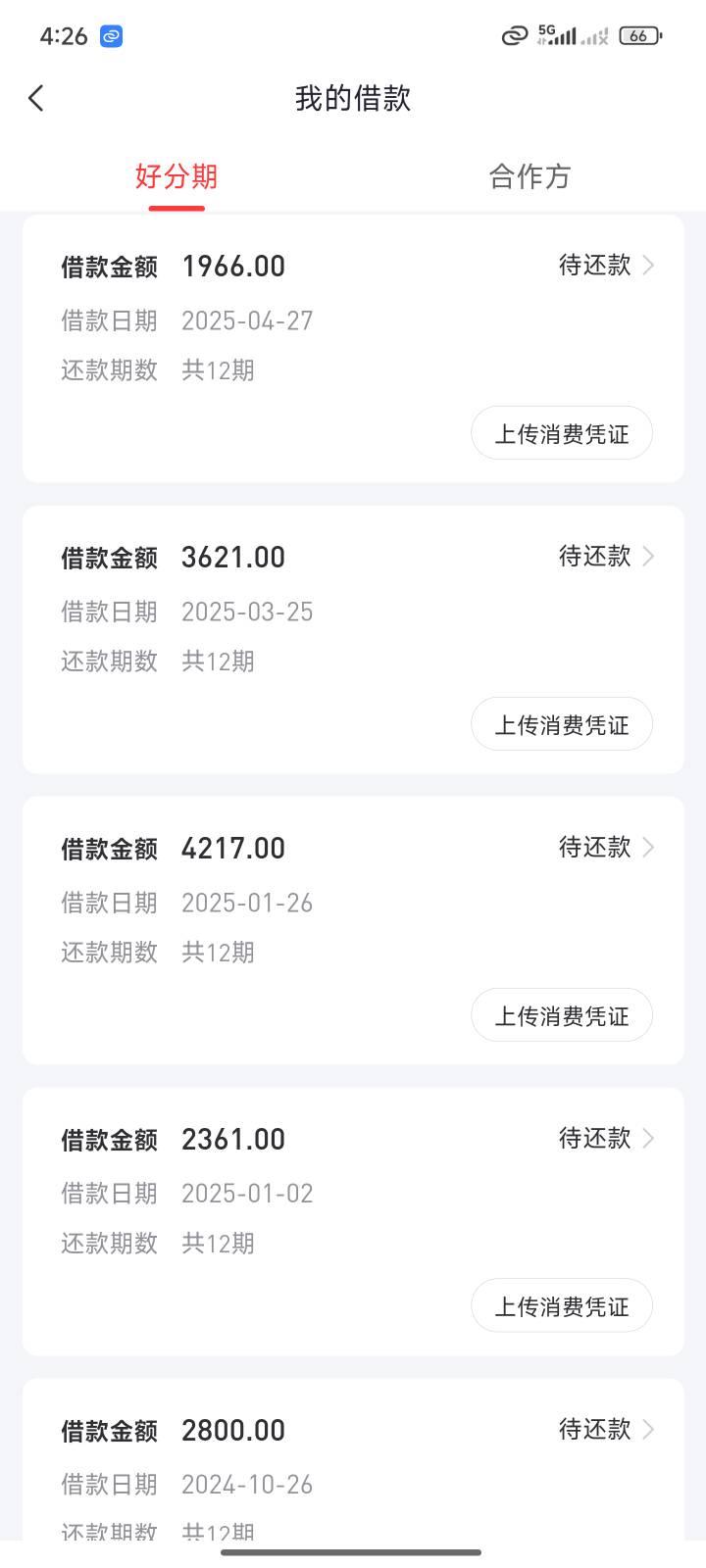Tap 上传消费凭证 on the 2361.00 loan
Viewport: 706px width, 1568px height.
tap(562, 1306)
